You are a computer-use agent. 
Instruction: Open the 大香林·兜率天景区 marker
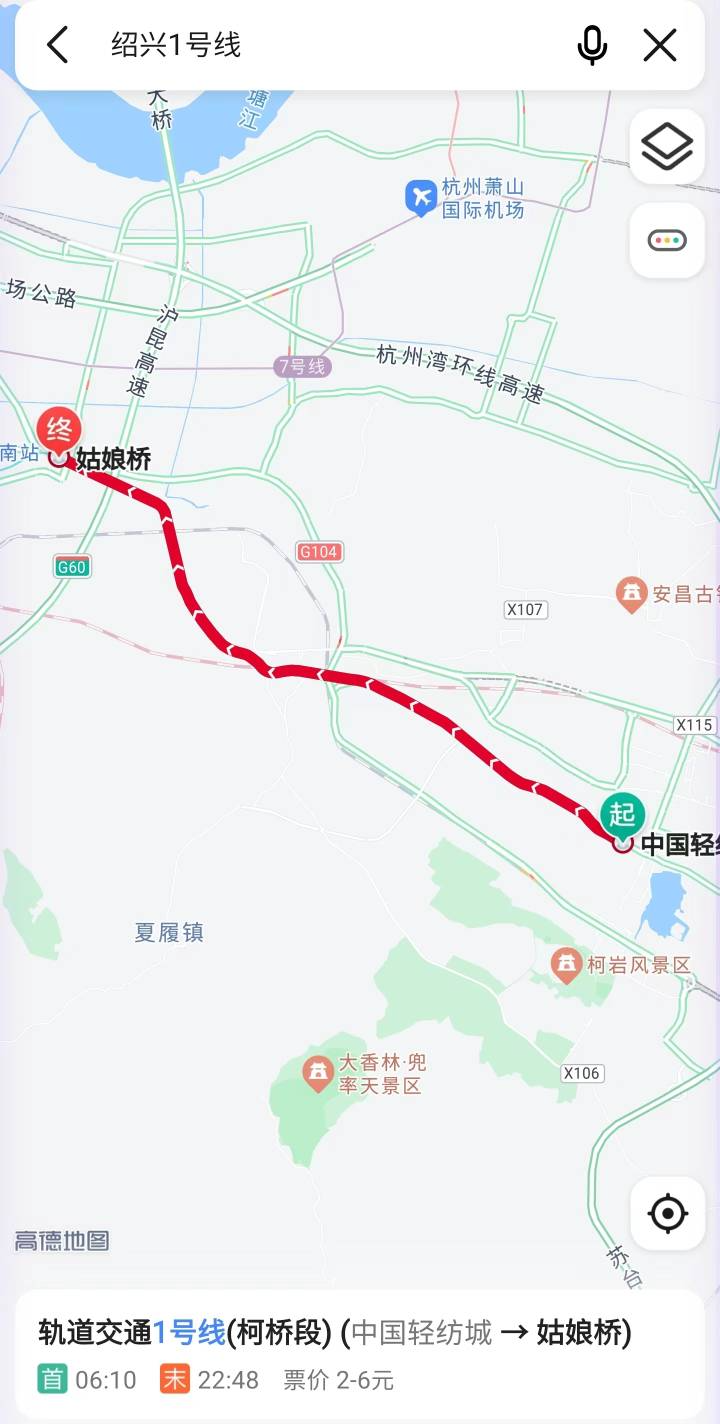(319, 1073)
